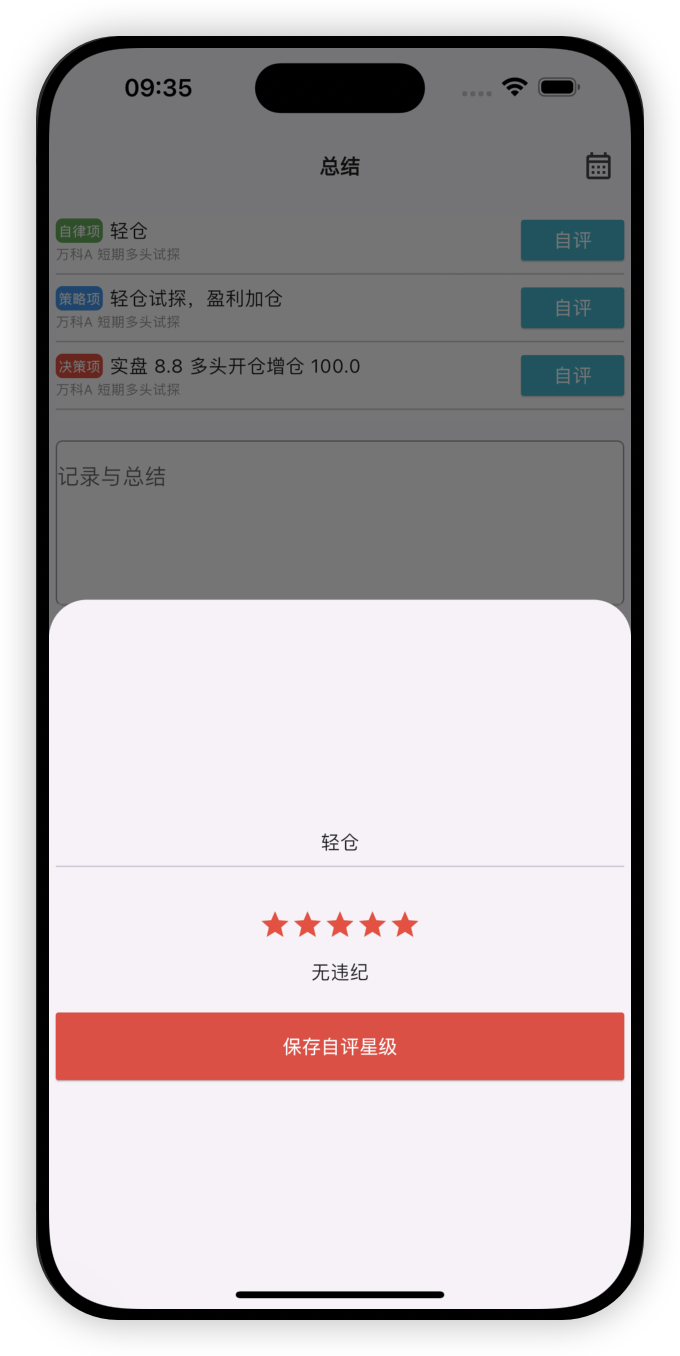This screenshot has width=680, height=1356.
Task: Select the fifth star
Action: click(x=405, y=925)
